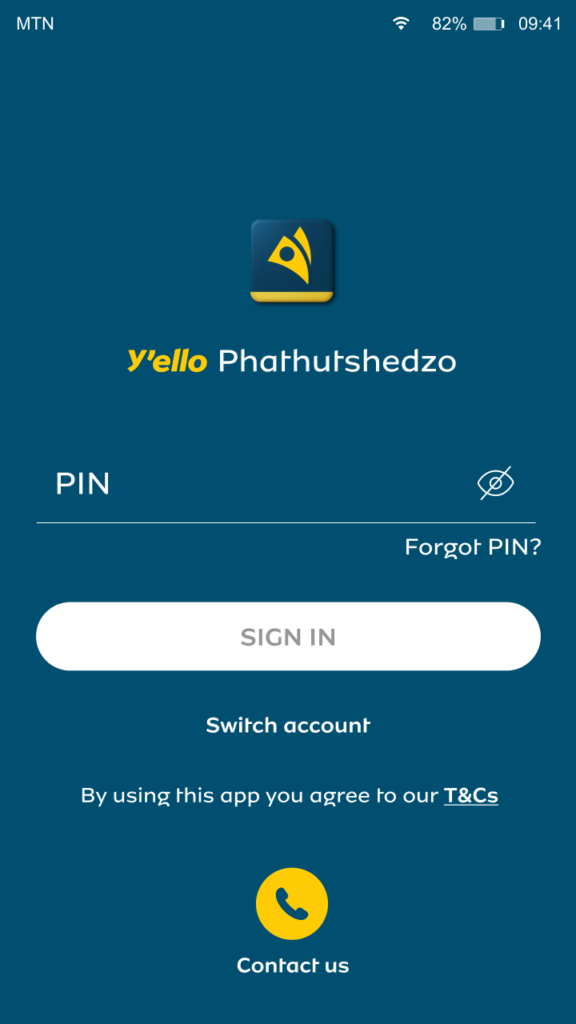The image size is (576, 1024).
Task: Toggle PIN visibility eye icon
Action: pyautogui.click(x=496, y=483)
